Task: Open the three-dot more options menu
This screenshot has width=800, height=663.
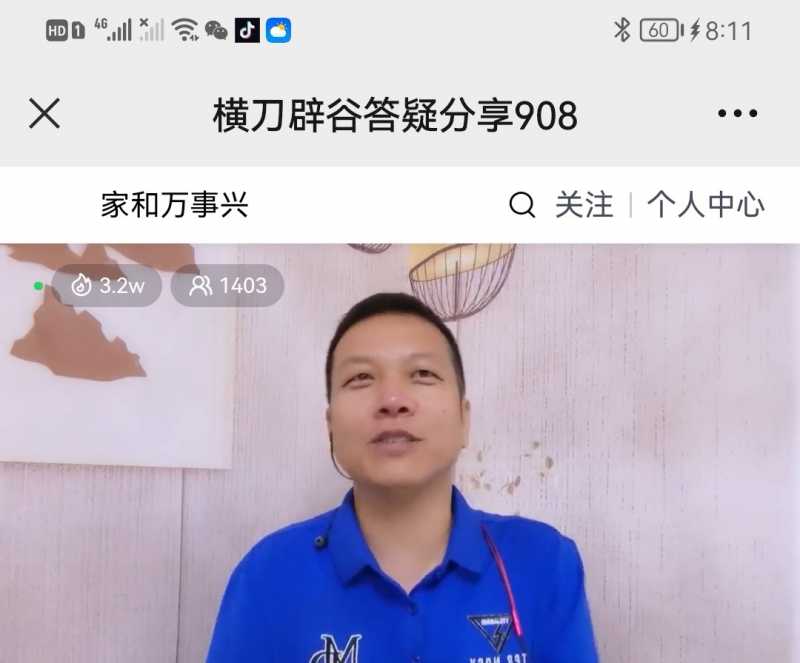Action: tap(737, 114)
